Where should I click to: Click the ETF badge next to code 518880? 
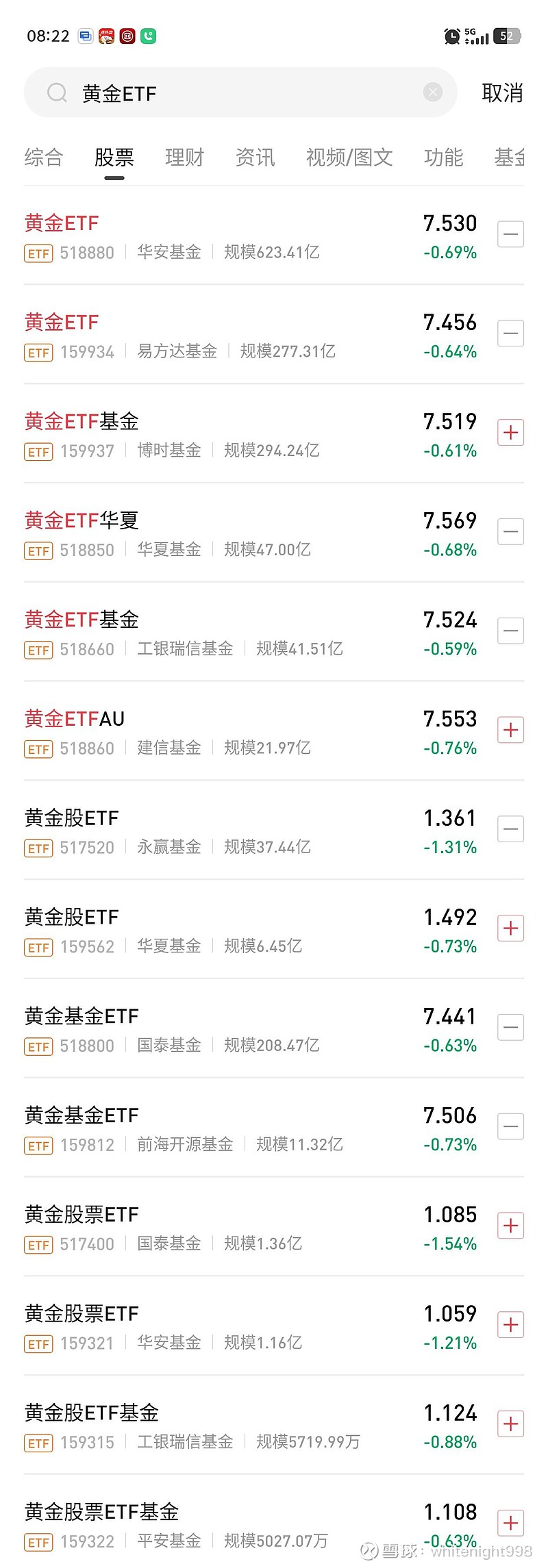coord(38,253)
